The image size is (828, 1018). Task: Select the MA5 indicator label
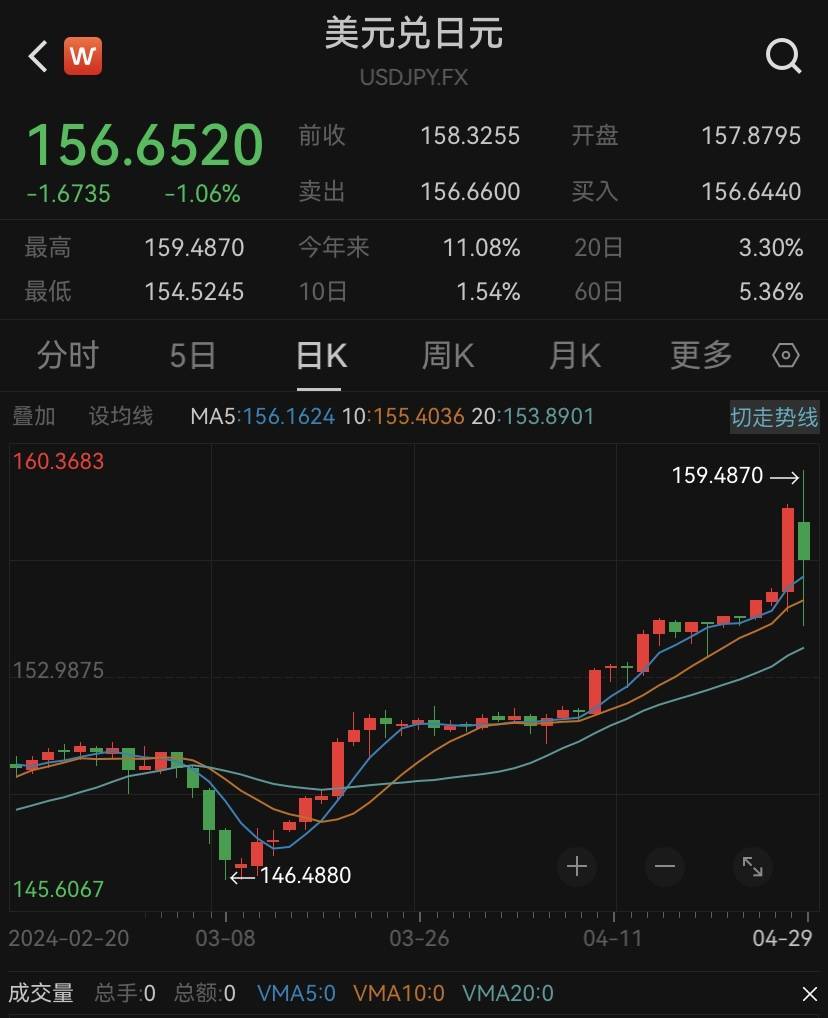(214, 415)
